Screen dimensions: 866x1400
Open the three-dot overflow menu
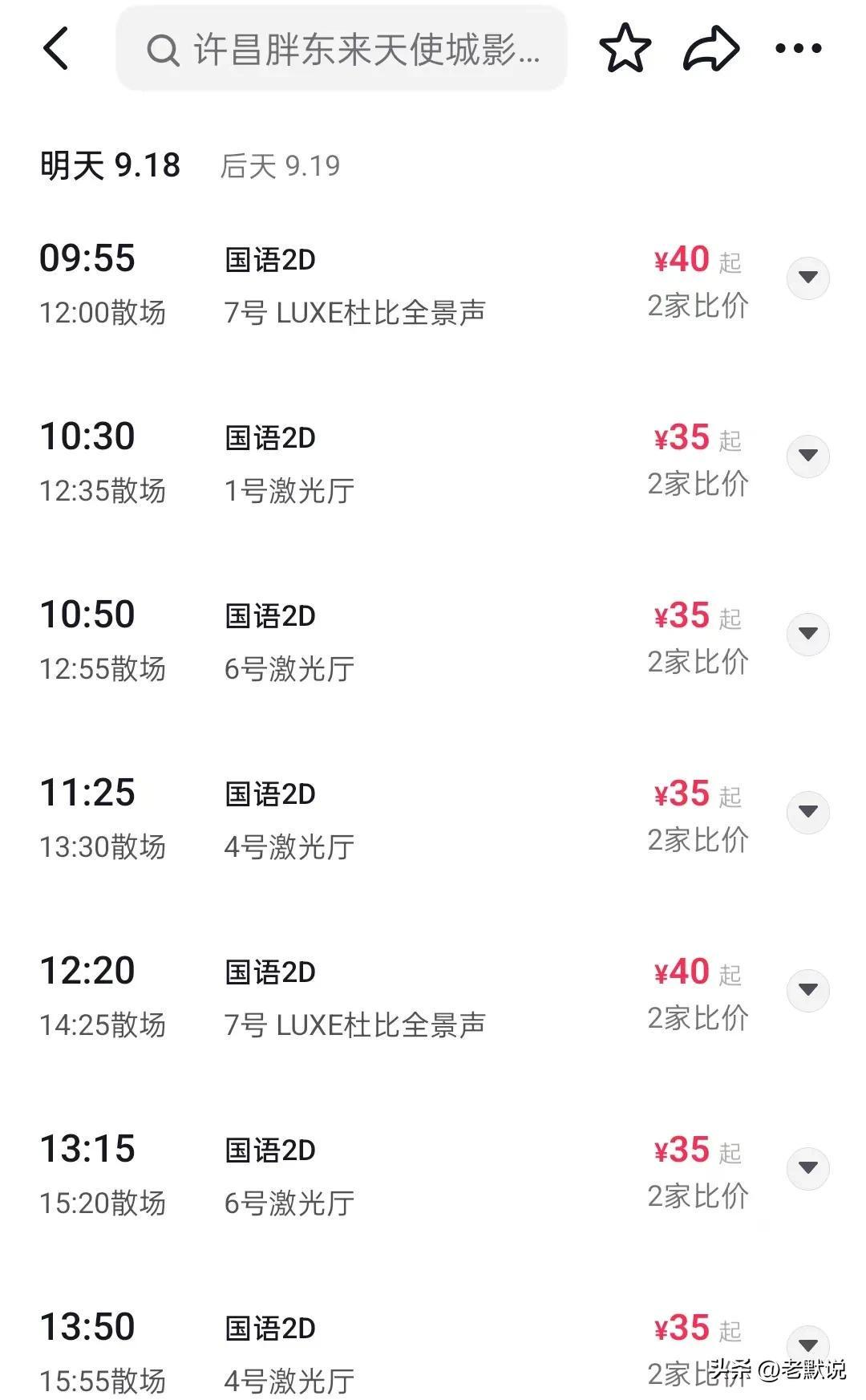tap(799, 49)
